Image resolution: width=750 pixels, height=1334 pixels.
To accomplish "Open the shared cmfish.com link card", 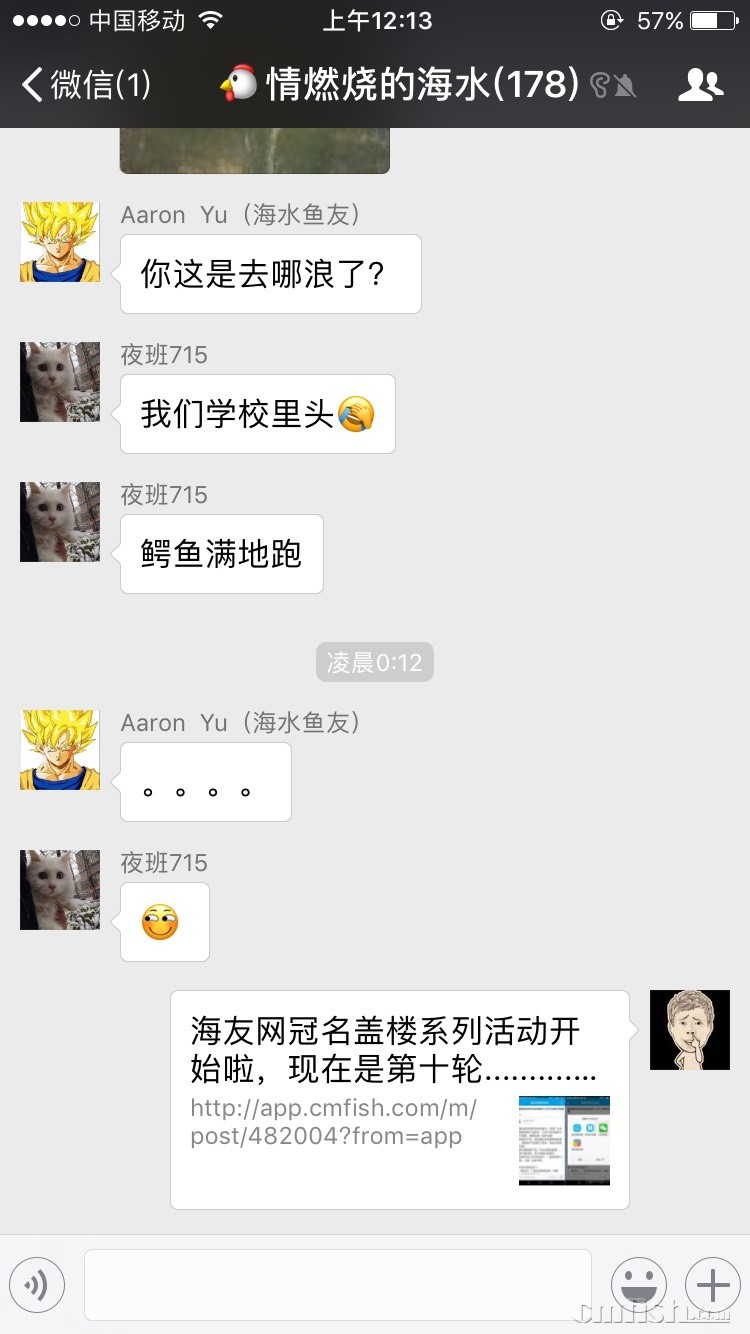I will (x=399, y=1100).
